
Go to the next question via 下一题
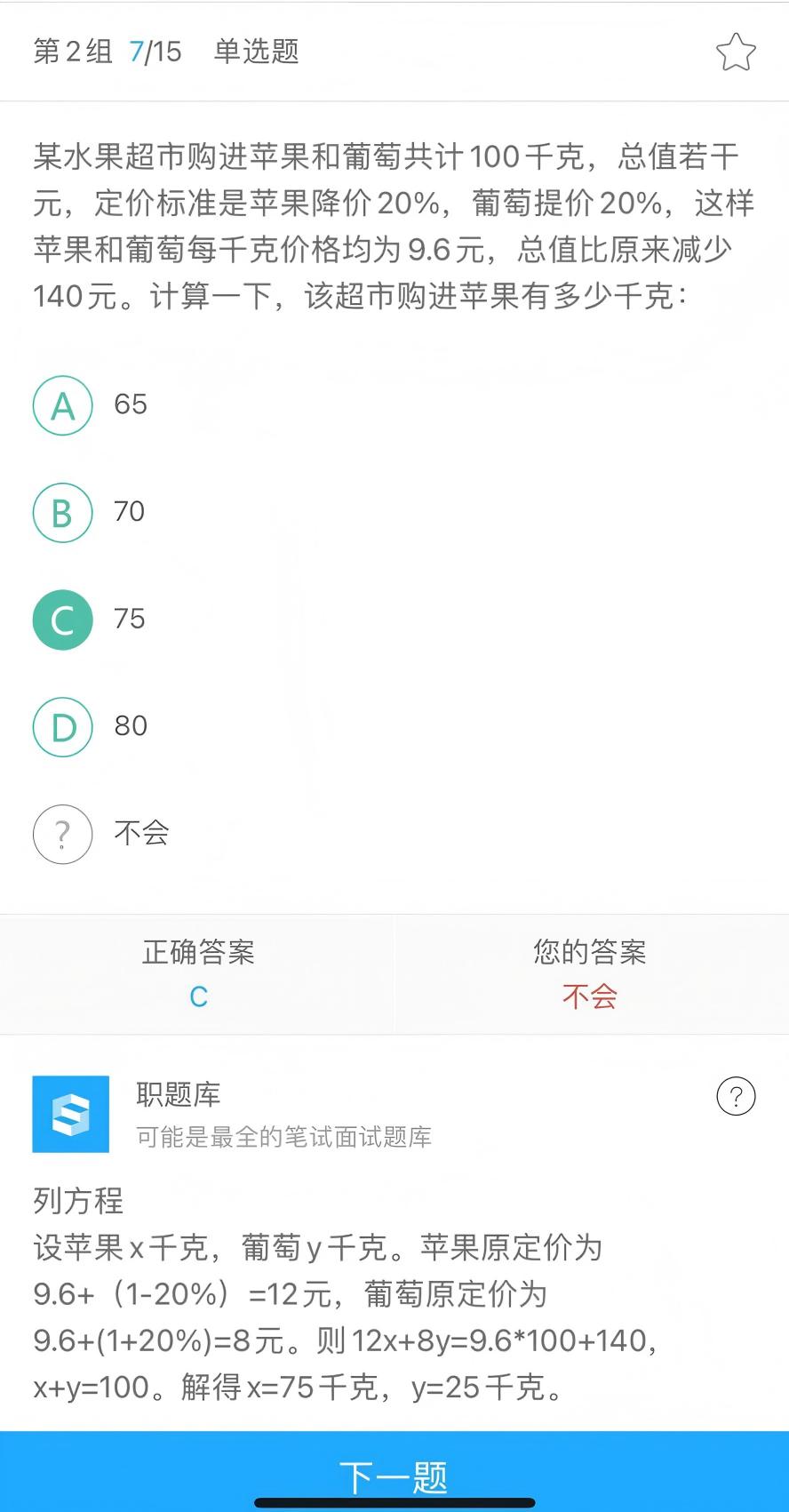pos(394,1476)
